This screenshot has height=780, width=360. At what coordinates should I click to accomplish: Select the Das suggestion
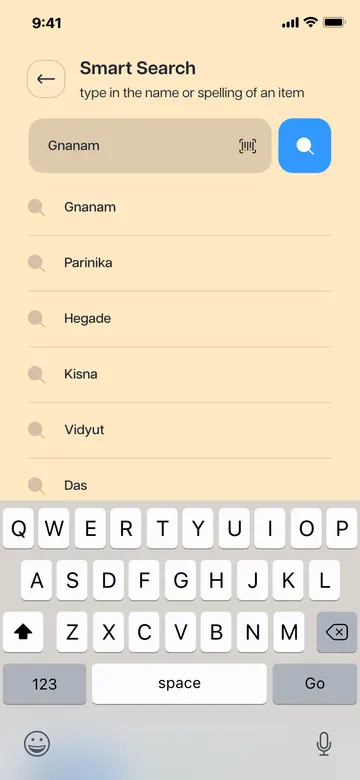click(x=180, y=483)
